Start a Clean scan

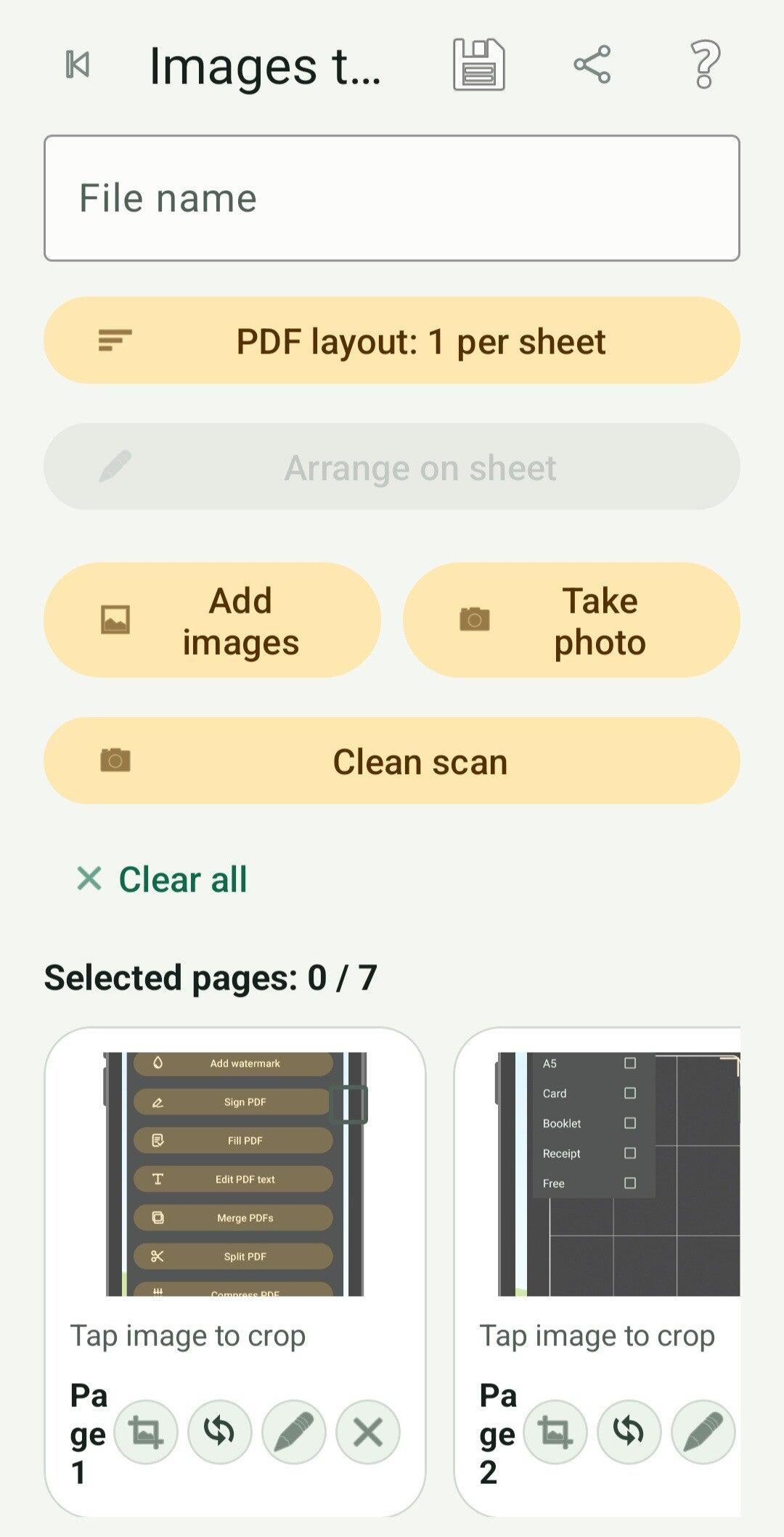[x=392, y=761]
